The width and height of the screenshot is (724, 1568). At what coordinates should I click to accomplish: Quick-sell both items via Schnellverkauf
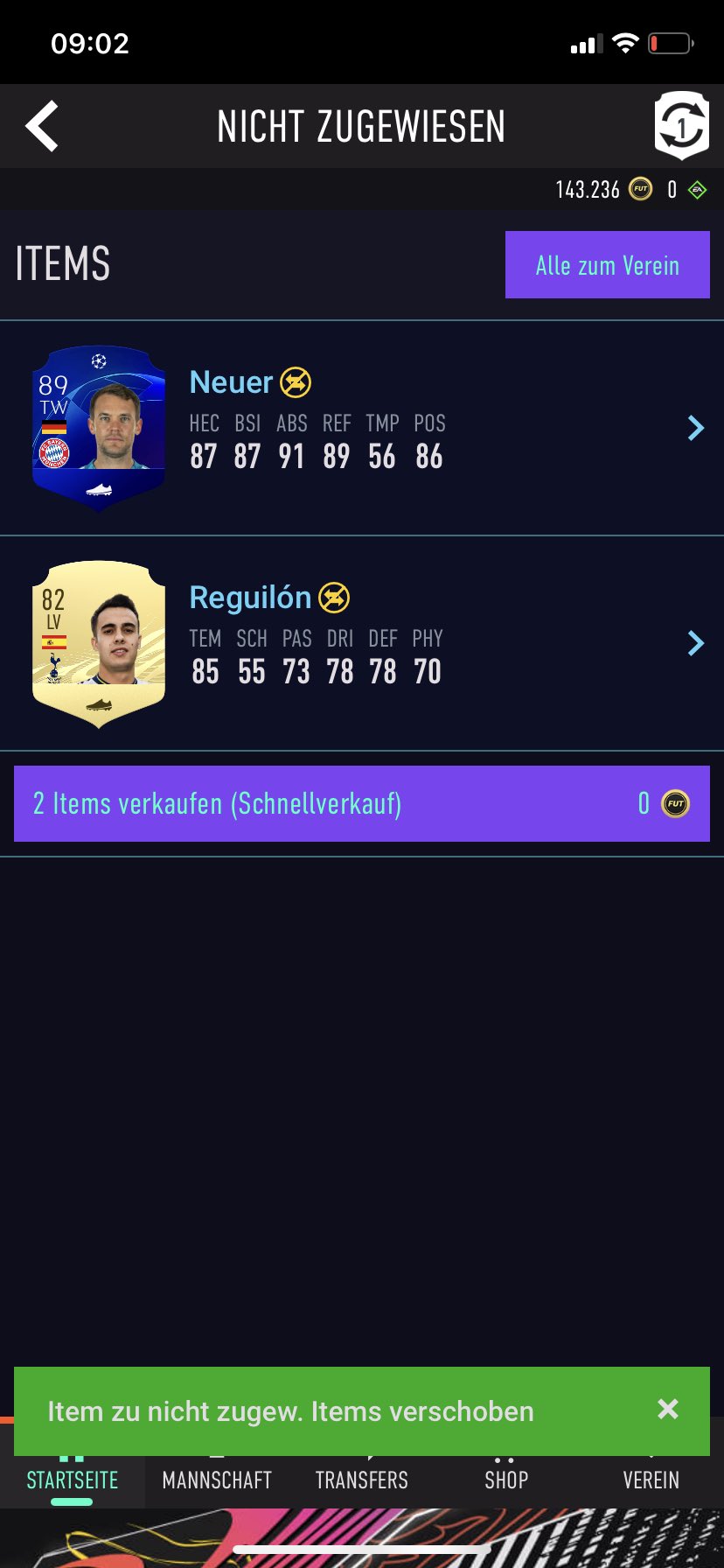click(361, 803)
